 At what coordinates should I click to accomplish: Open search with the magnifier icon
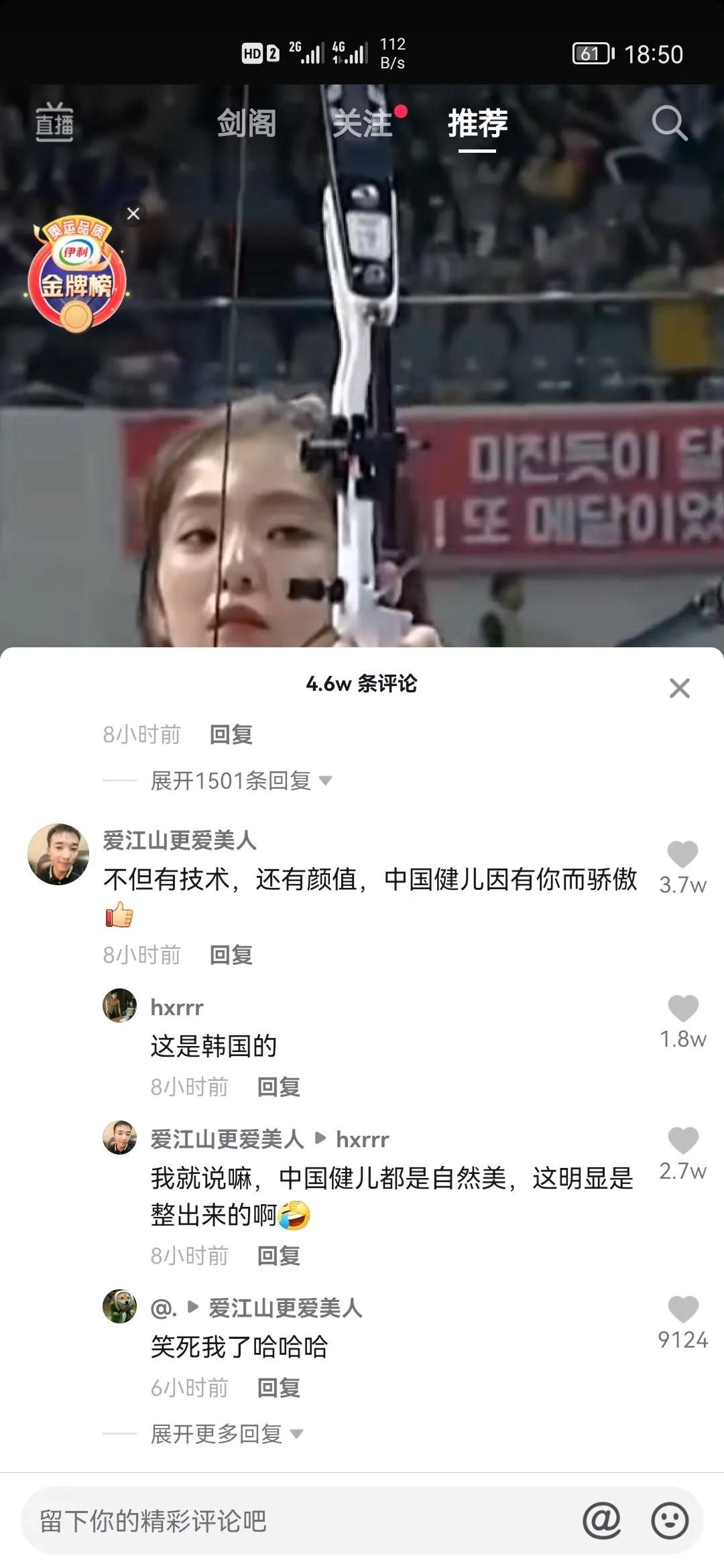pos(670,123)
